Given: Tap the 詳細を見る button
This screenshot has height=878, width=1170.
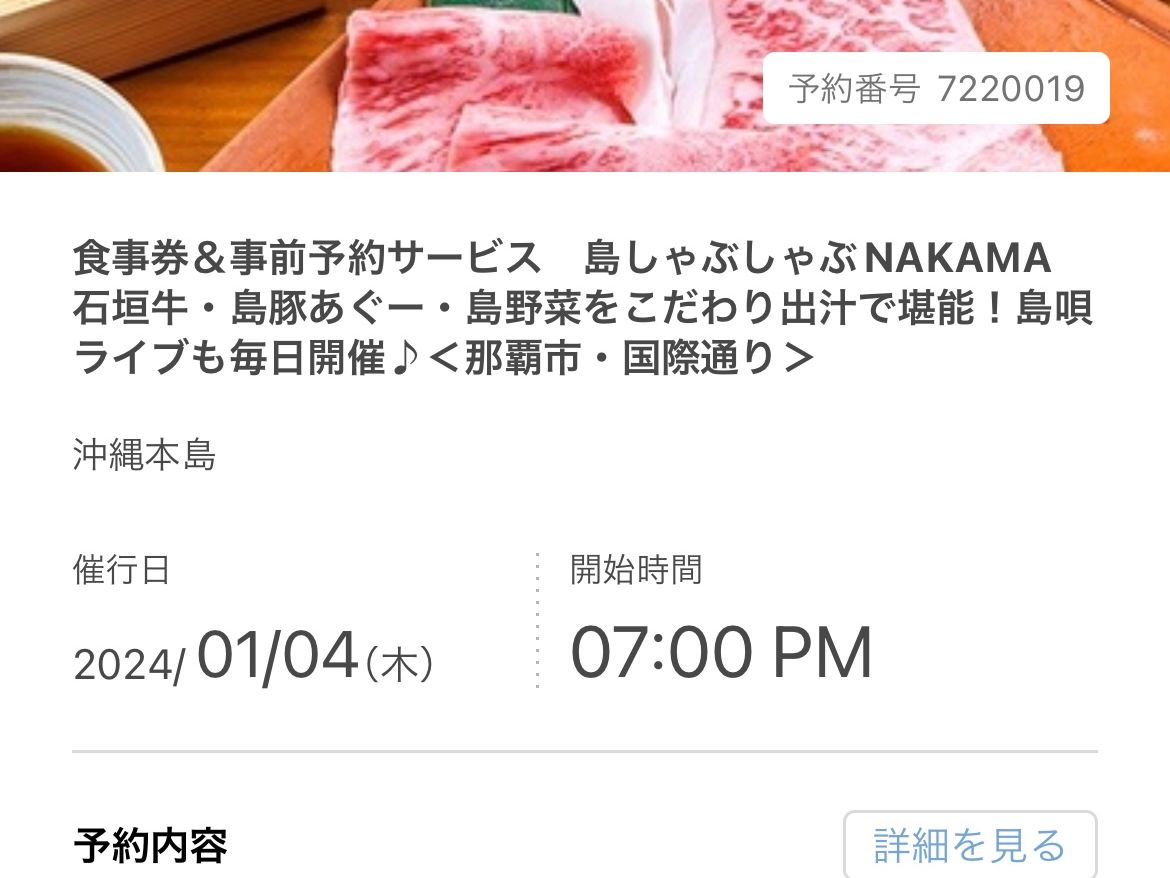Looking at the screenshot, I should (x=969, y=845).
